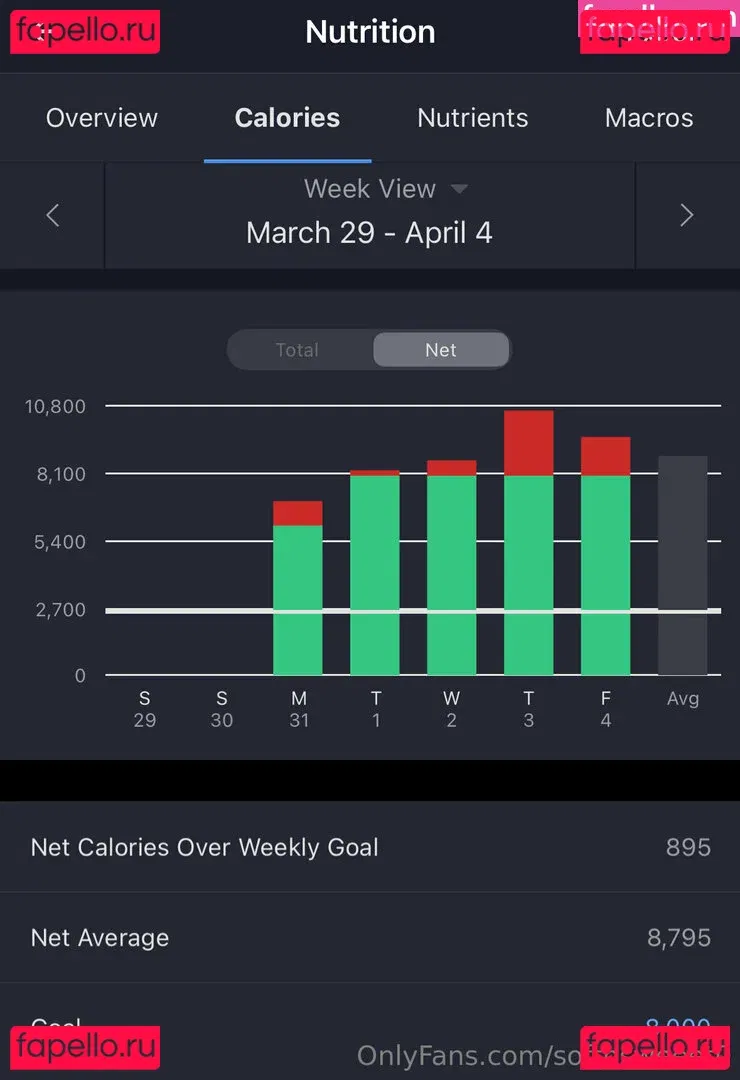Select the Net segment
Viewport: 740px width, 1080px height.
[x=440, y=350]
